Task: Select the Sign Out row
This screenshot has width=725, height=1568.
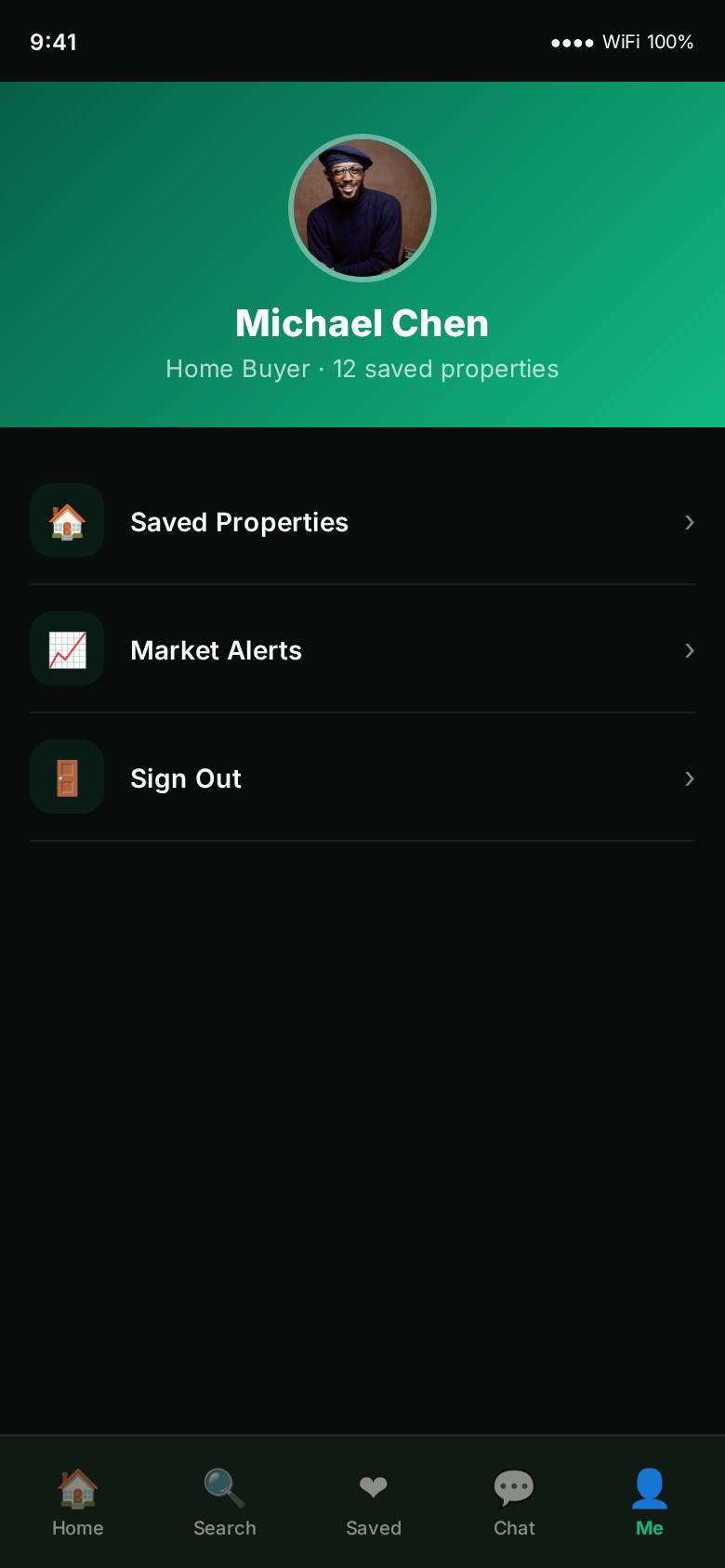Action: [x=362, y=778]
